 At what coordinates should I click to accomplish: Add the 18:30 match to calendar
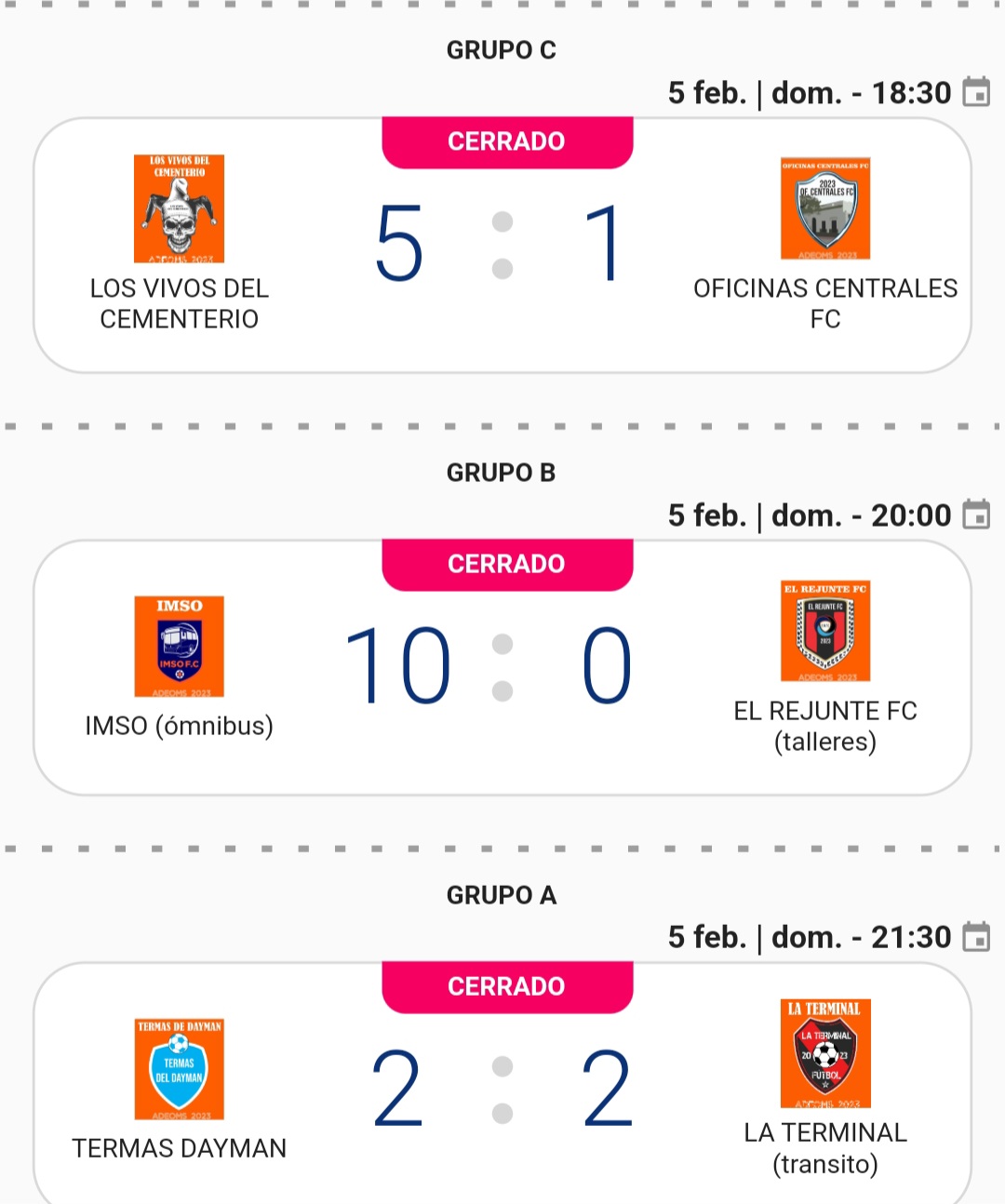click(975, 92)
